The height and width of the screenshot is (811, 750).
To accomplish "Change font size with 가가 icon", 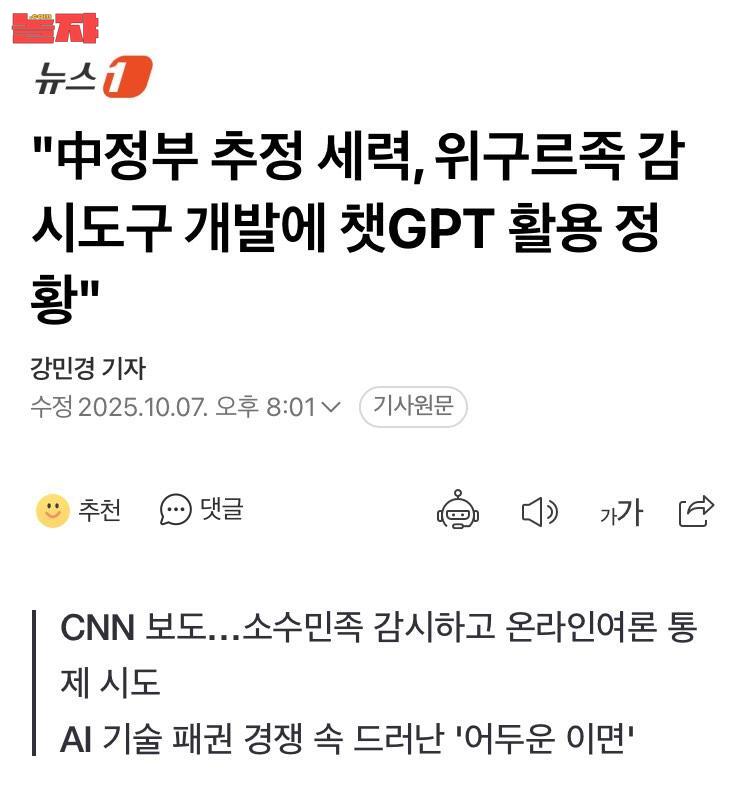I will (x=620, y=513).
